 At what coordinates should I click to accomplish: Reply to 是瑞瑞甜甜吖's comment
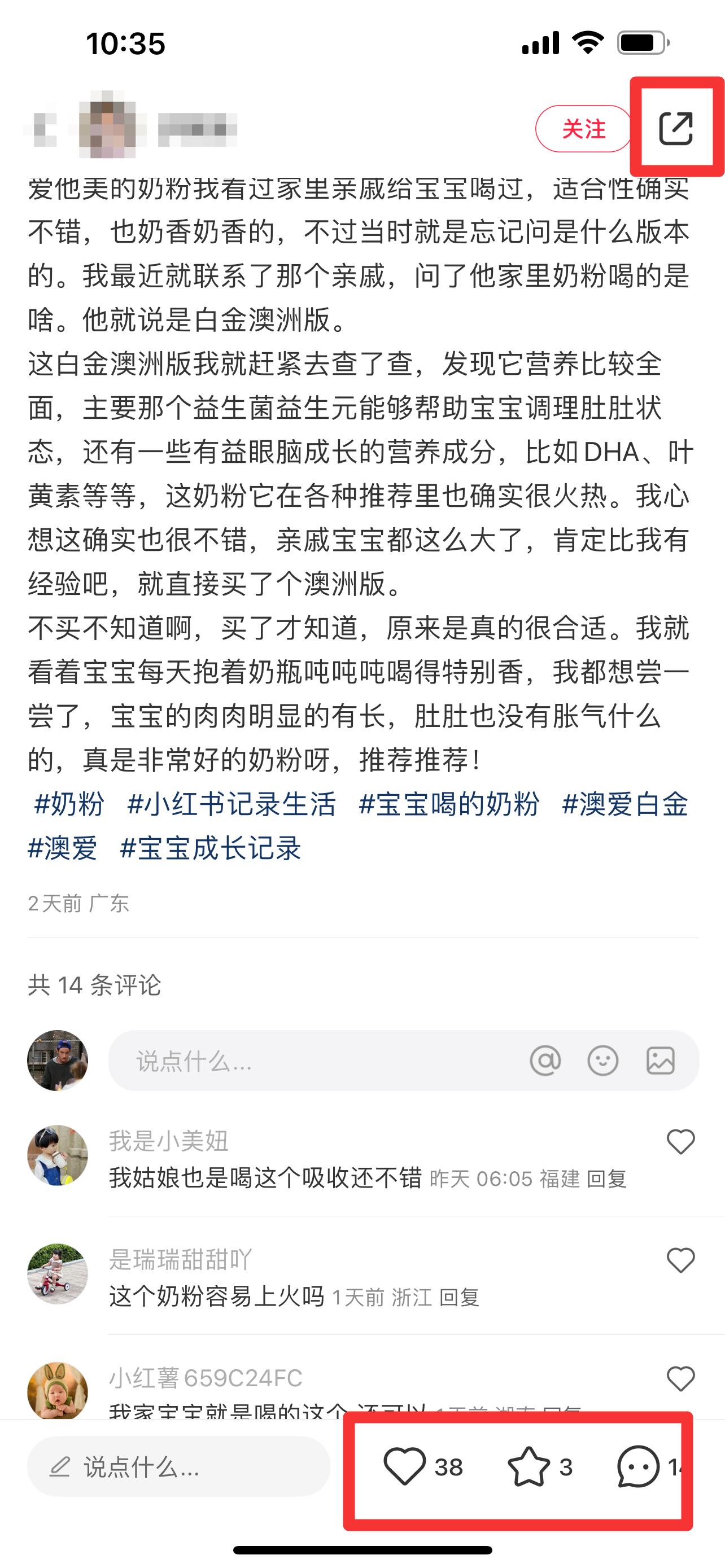[459, 1298]
